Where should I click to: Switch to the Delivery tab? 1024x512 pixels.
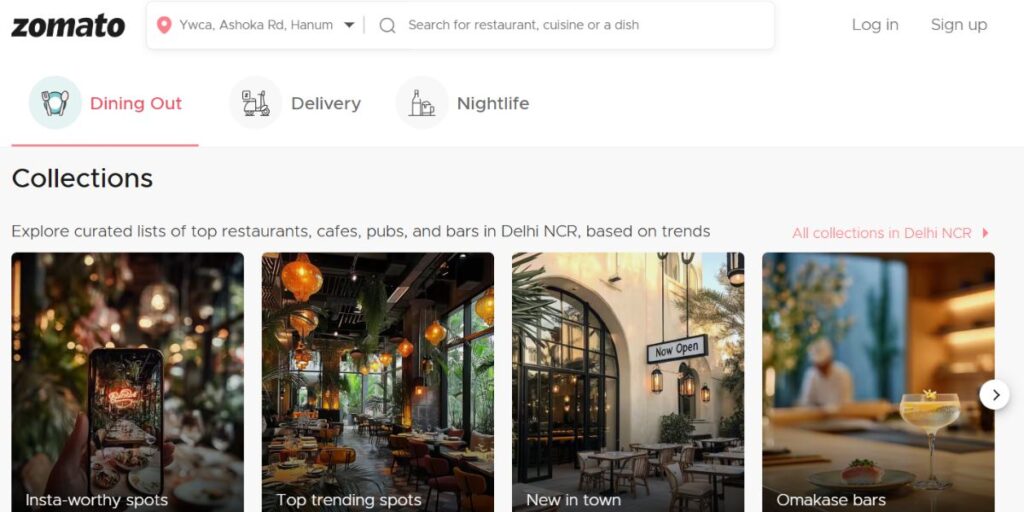(x=296, y=103)
